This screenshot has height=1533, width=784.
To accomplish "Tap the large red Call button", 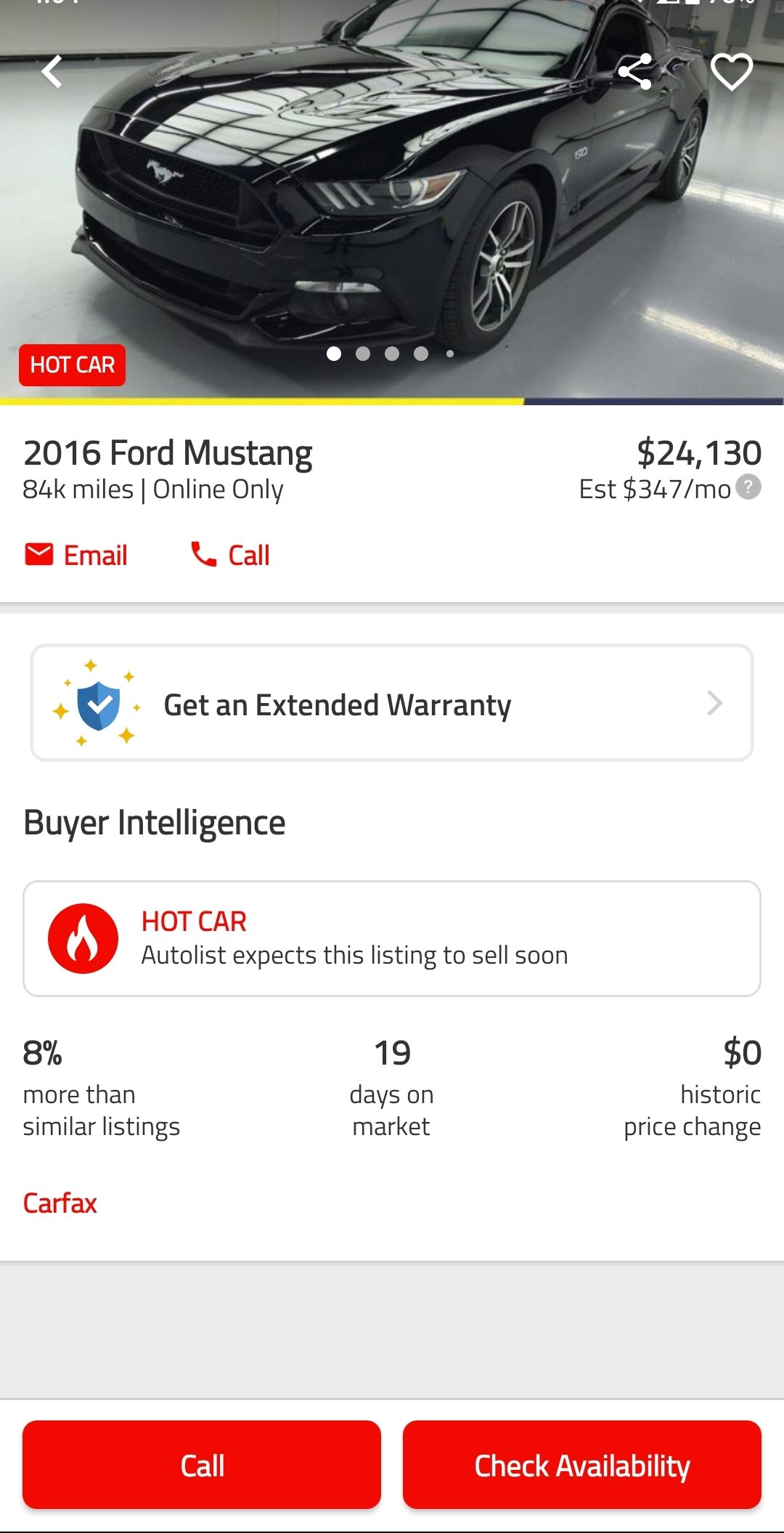I will pyautogui.click(x=202, y=1465).
